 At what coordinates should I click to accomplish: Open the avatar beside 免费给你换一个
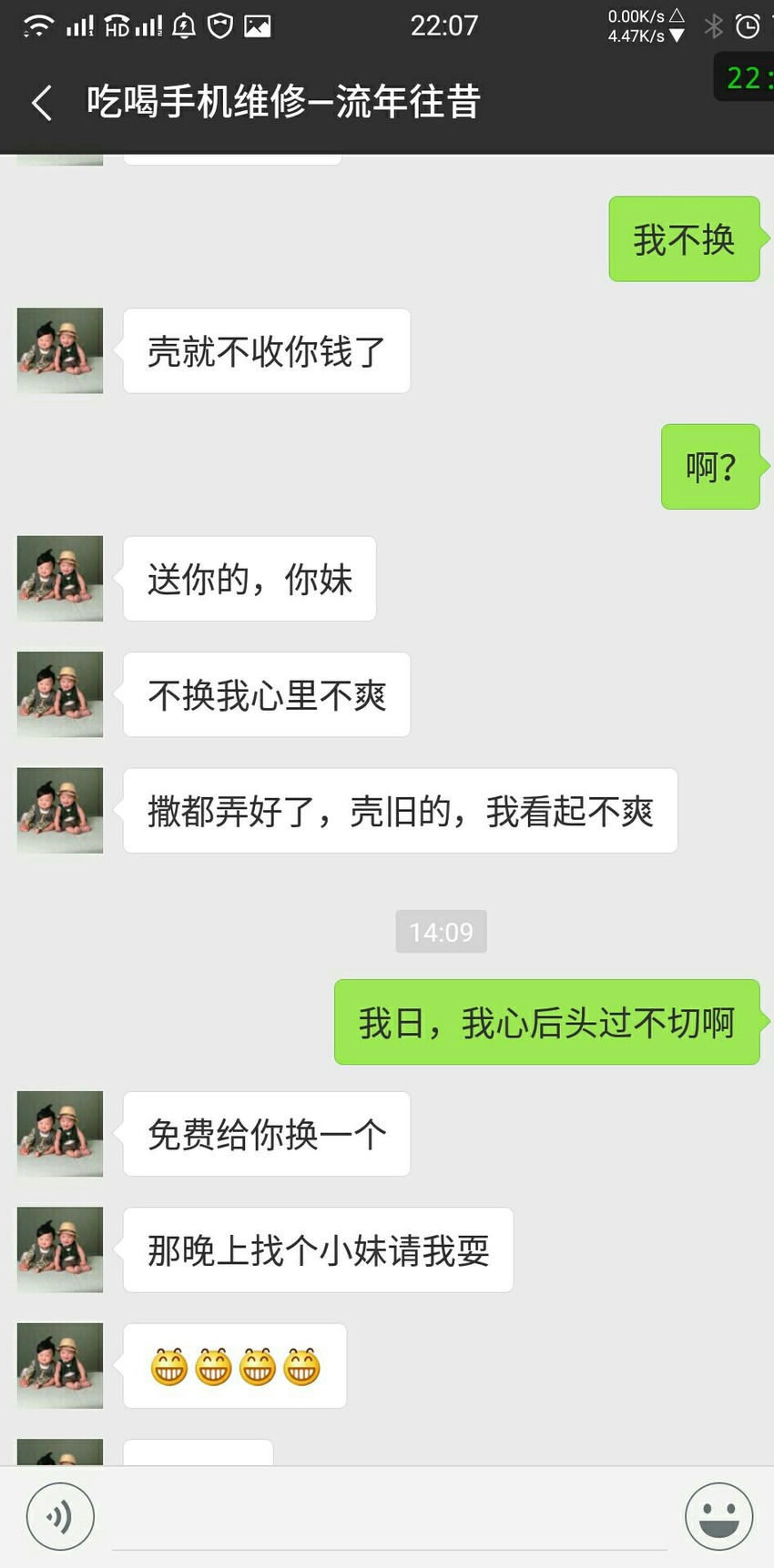click(x=60, y=1134)
